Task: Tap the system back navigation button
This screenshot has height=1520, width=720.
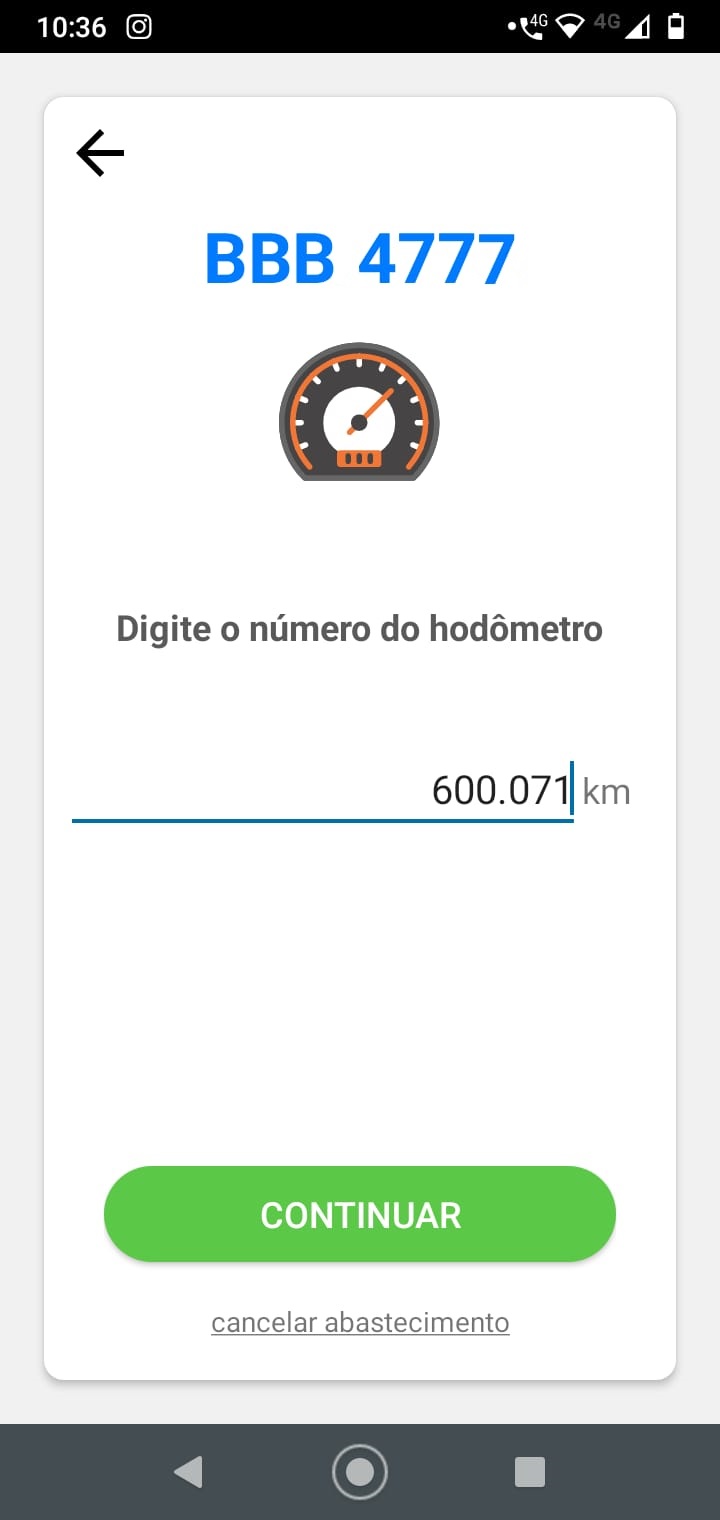Action: [188, 1471]
